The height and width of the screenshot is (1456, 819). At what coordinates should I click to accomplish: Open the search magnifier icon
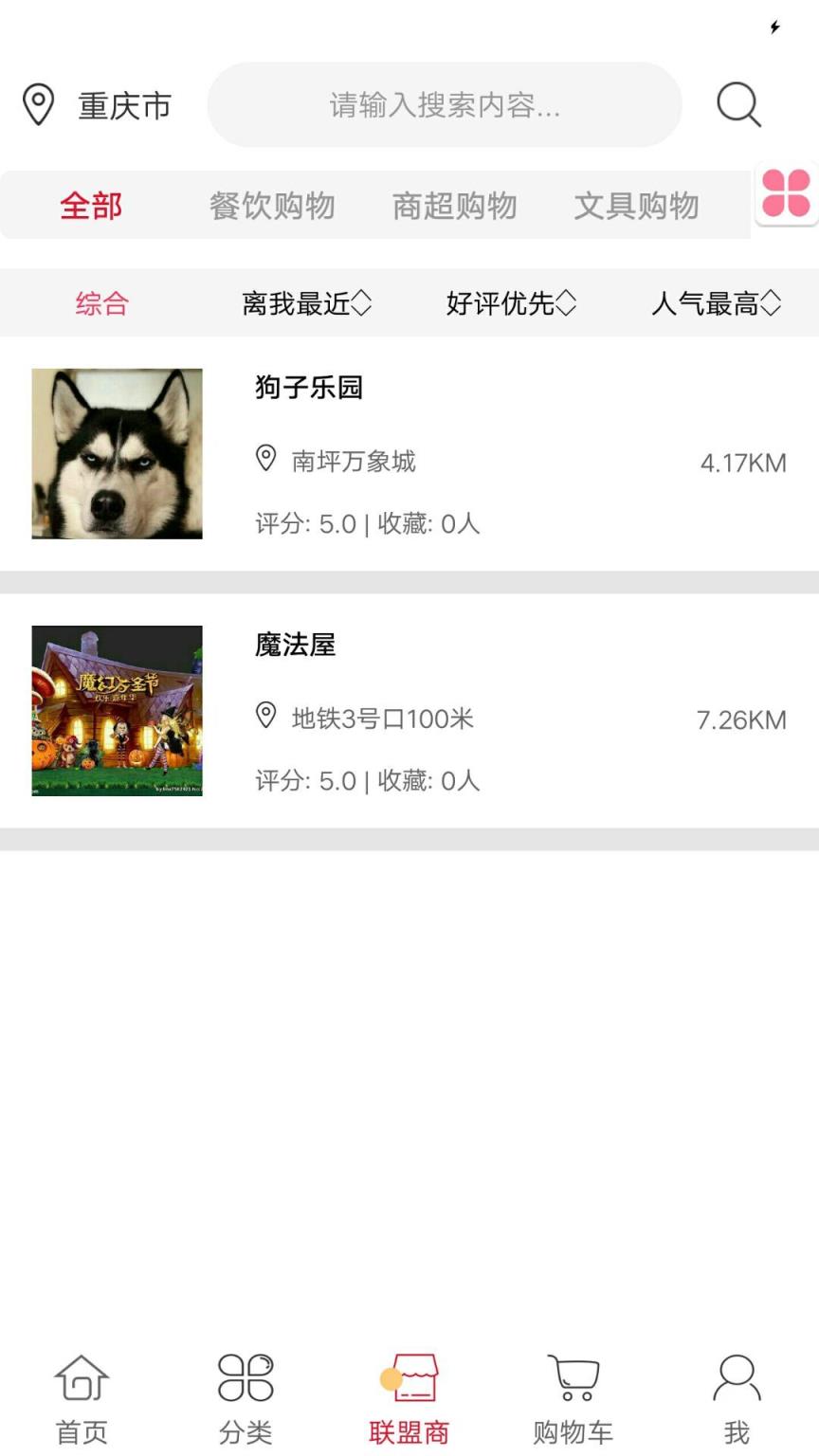pos(737,105)
